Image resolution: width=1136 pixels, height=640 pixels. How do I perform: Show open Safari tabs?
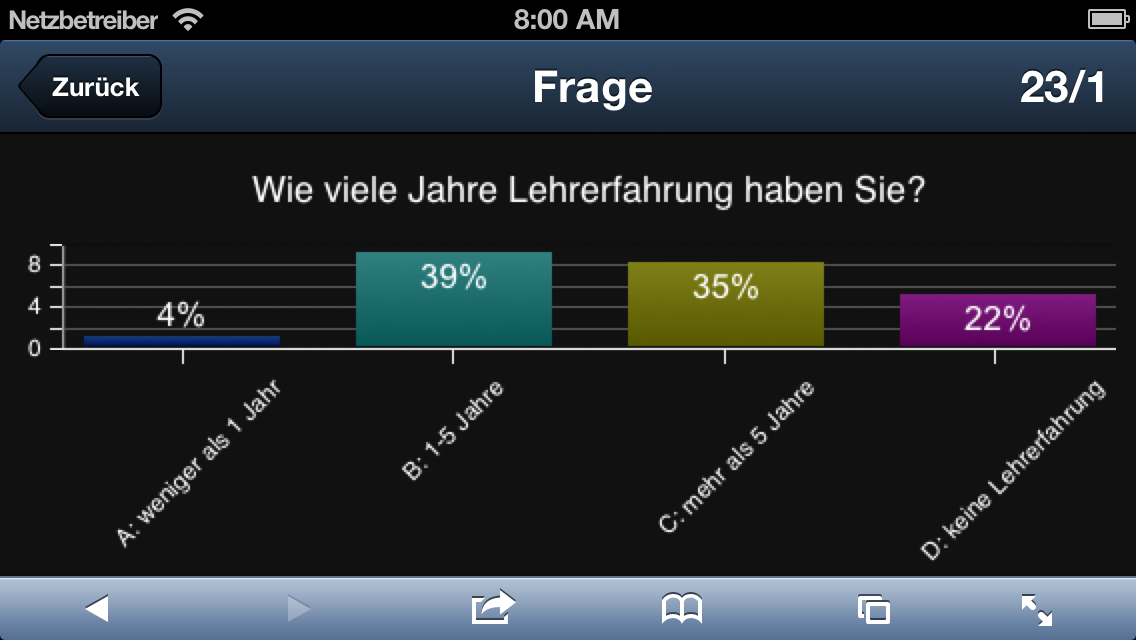873,609
